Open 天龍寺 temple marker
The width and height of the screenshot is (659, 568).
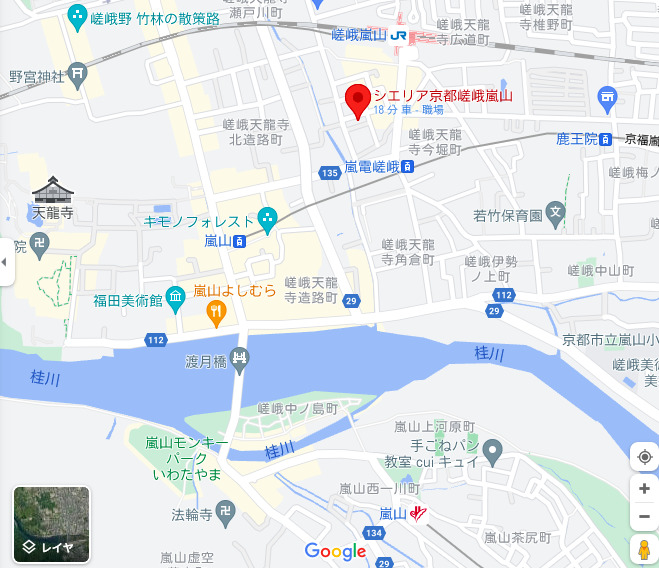tap(52, 190)
